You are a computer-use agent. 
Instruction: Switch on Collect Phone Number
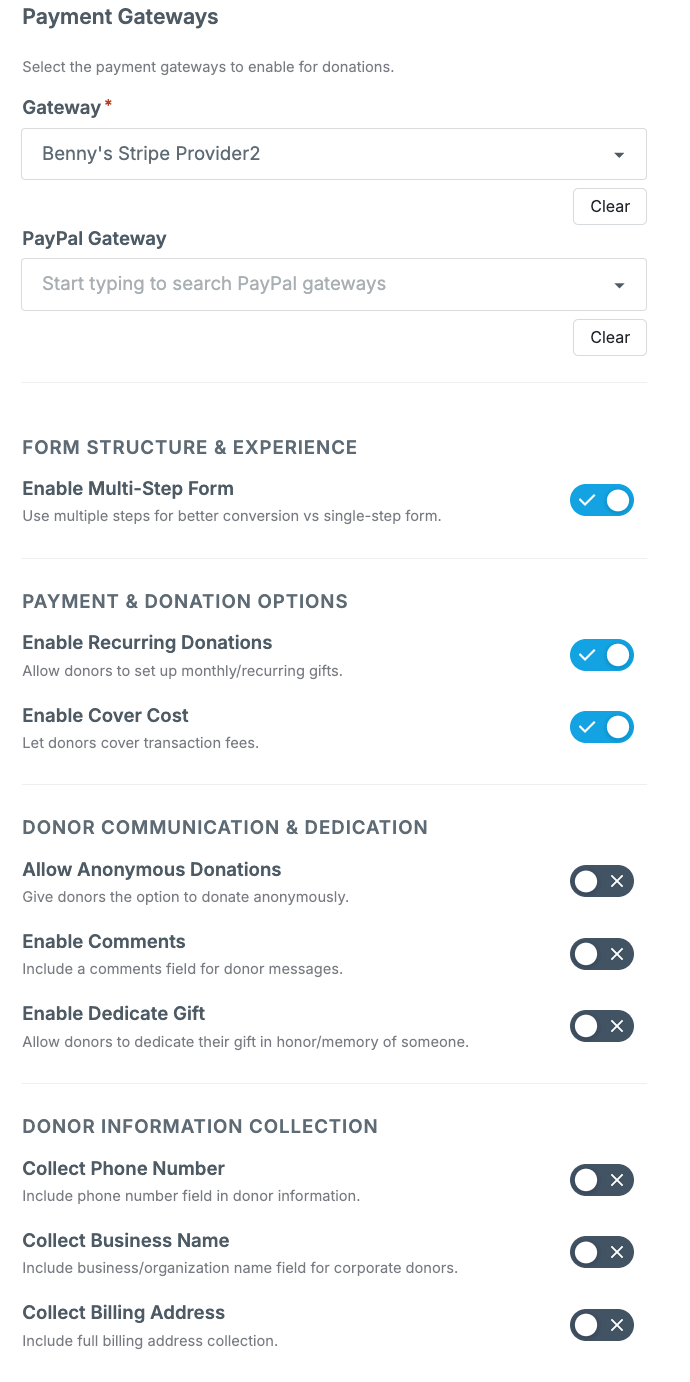(x=602, y=1180)
